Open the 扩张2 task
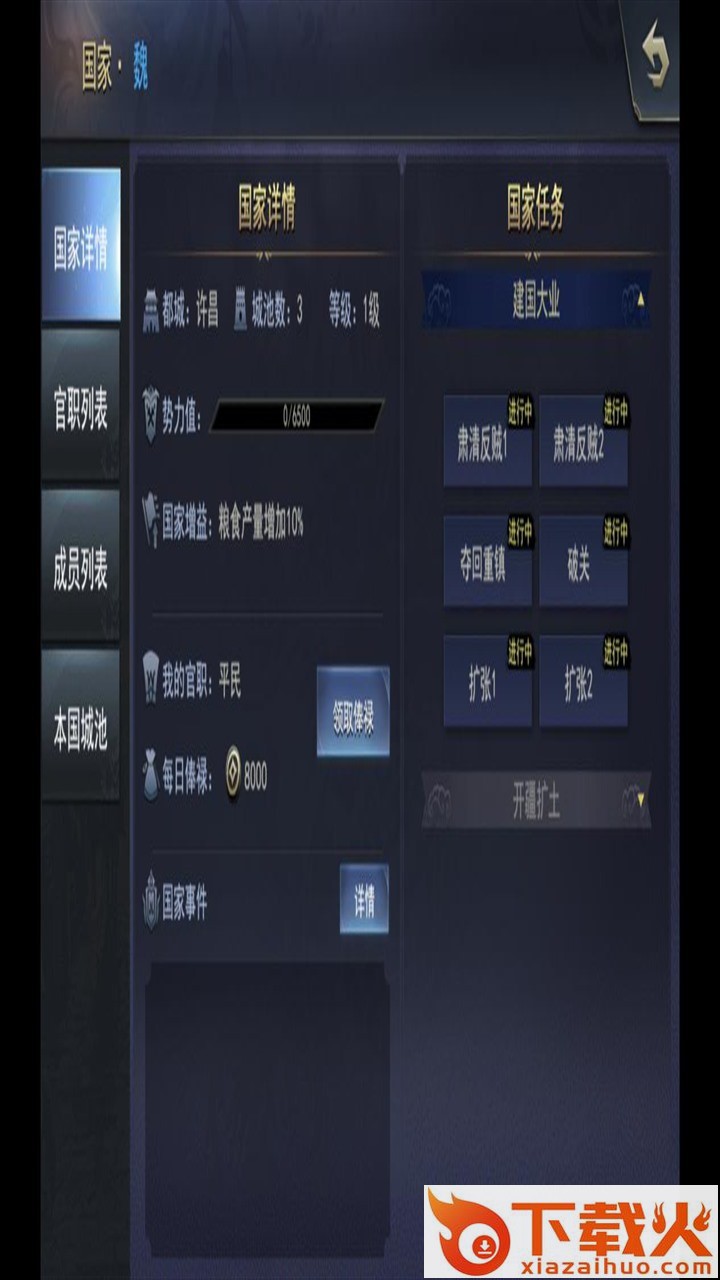This screenshot has height=1280, width=720. coord(584,682)
